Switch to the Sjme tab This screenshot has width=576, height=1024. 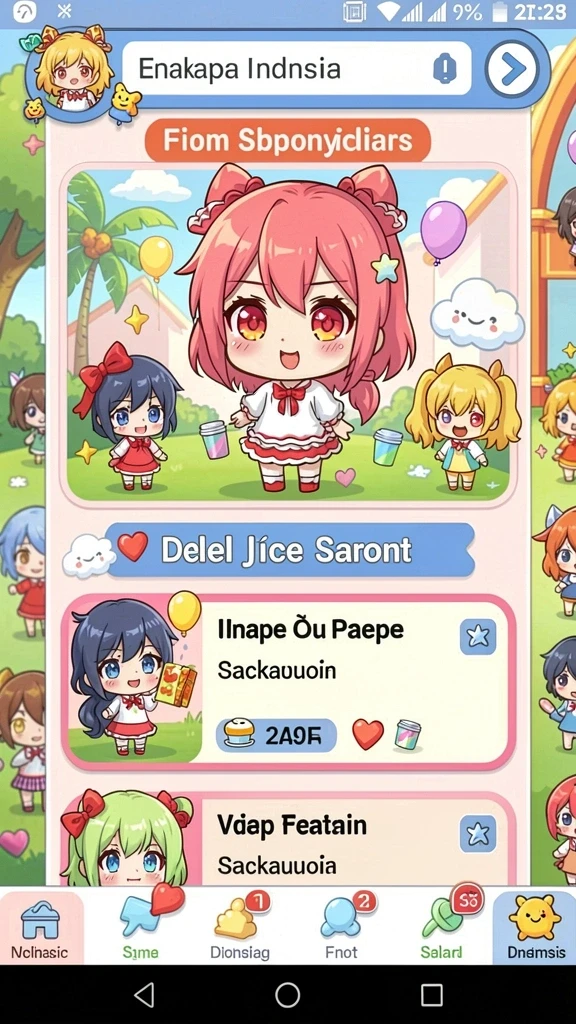141,927
